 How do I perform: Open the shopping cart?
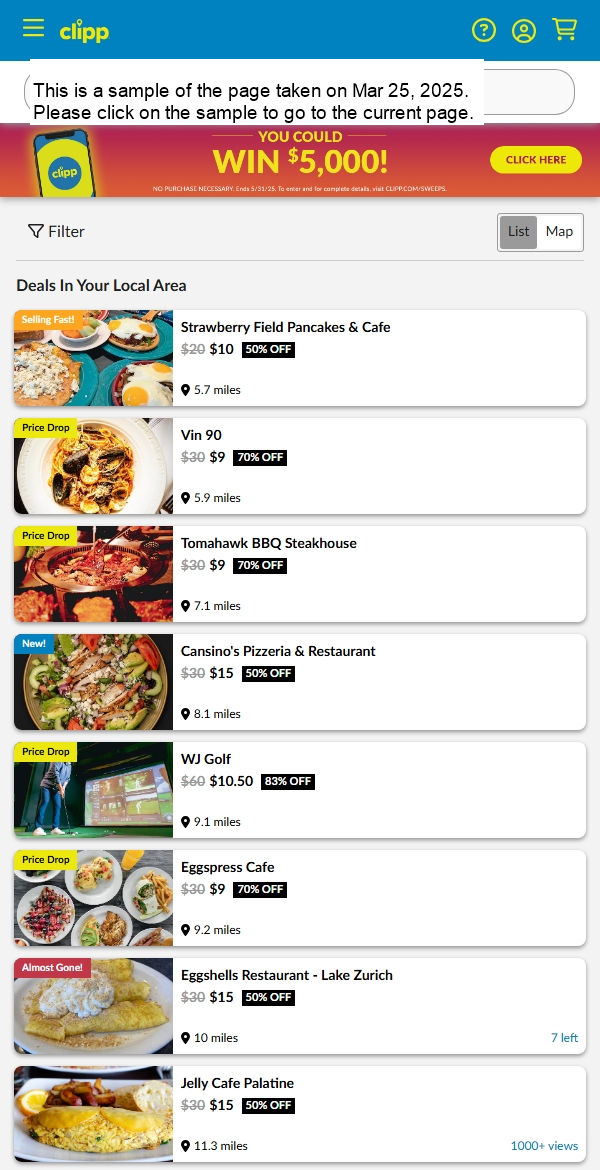(565, 30)
